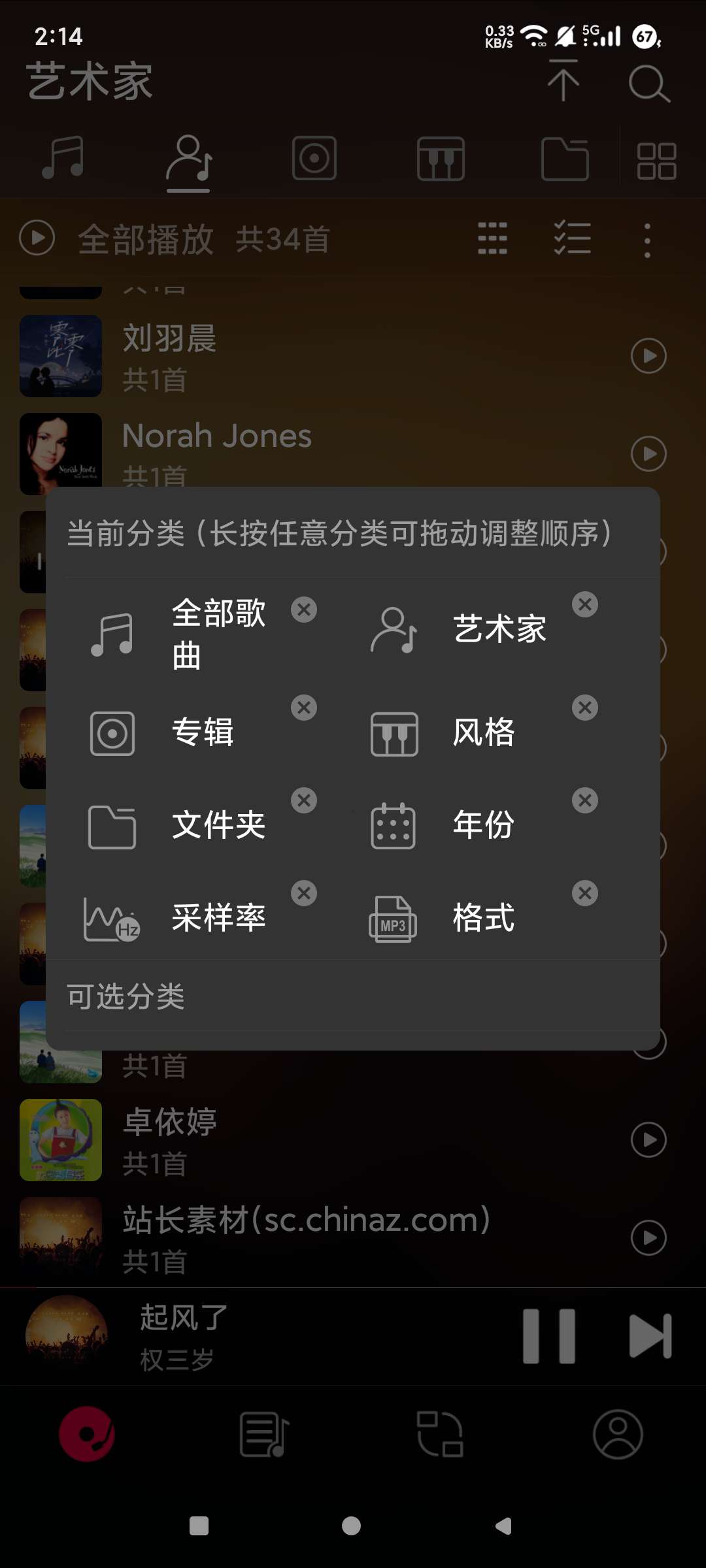Remove 采样率 category from current list
Image resolution: width=706 pixels, height=1568 pixels.
coord(304,893)
